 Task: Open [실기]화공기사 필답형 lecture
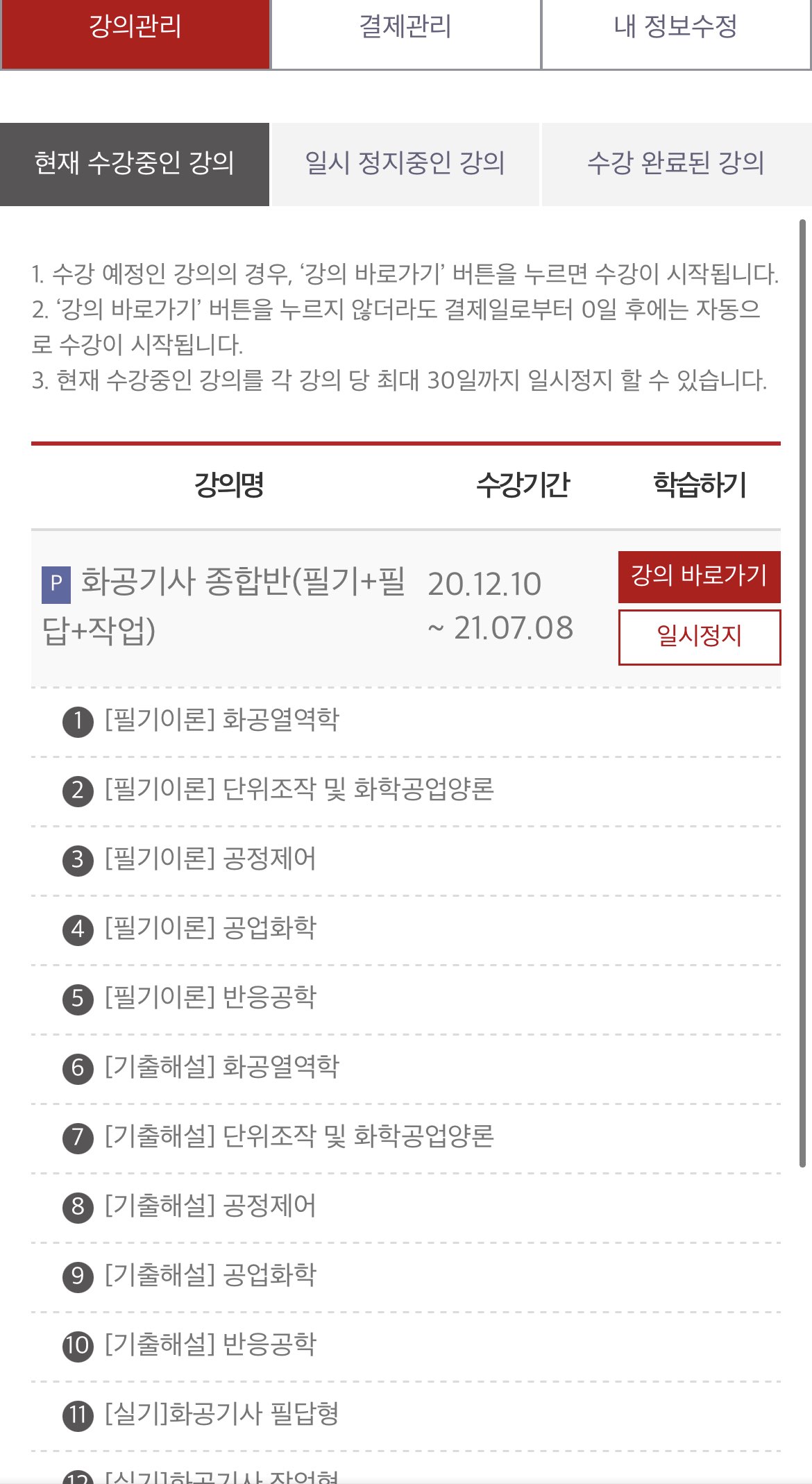click(222, 1414)
